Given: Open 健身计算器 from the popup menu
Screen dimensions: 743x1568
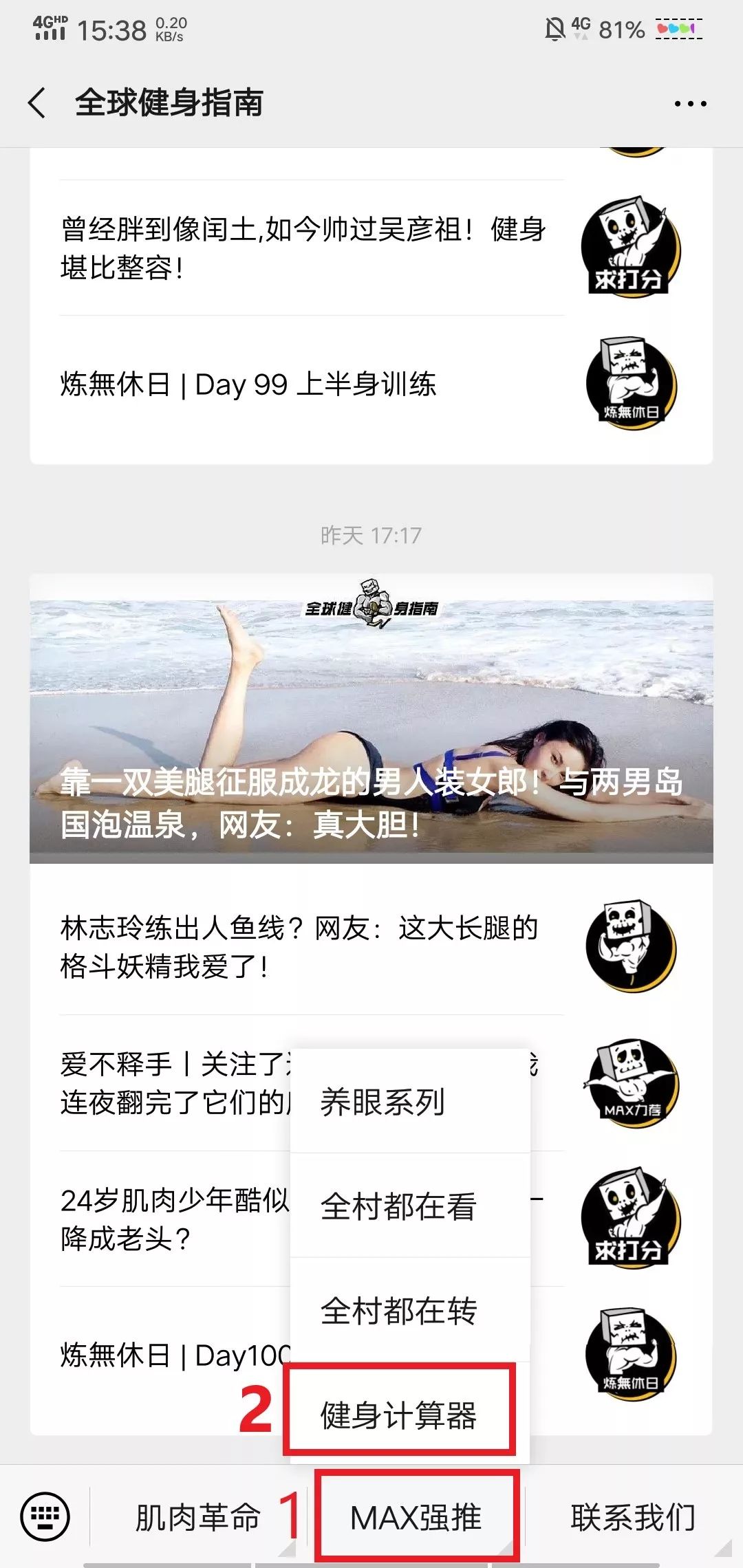Looking at the screenshot, I should [399, 1415].
